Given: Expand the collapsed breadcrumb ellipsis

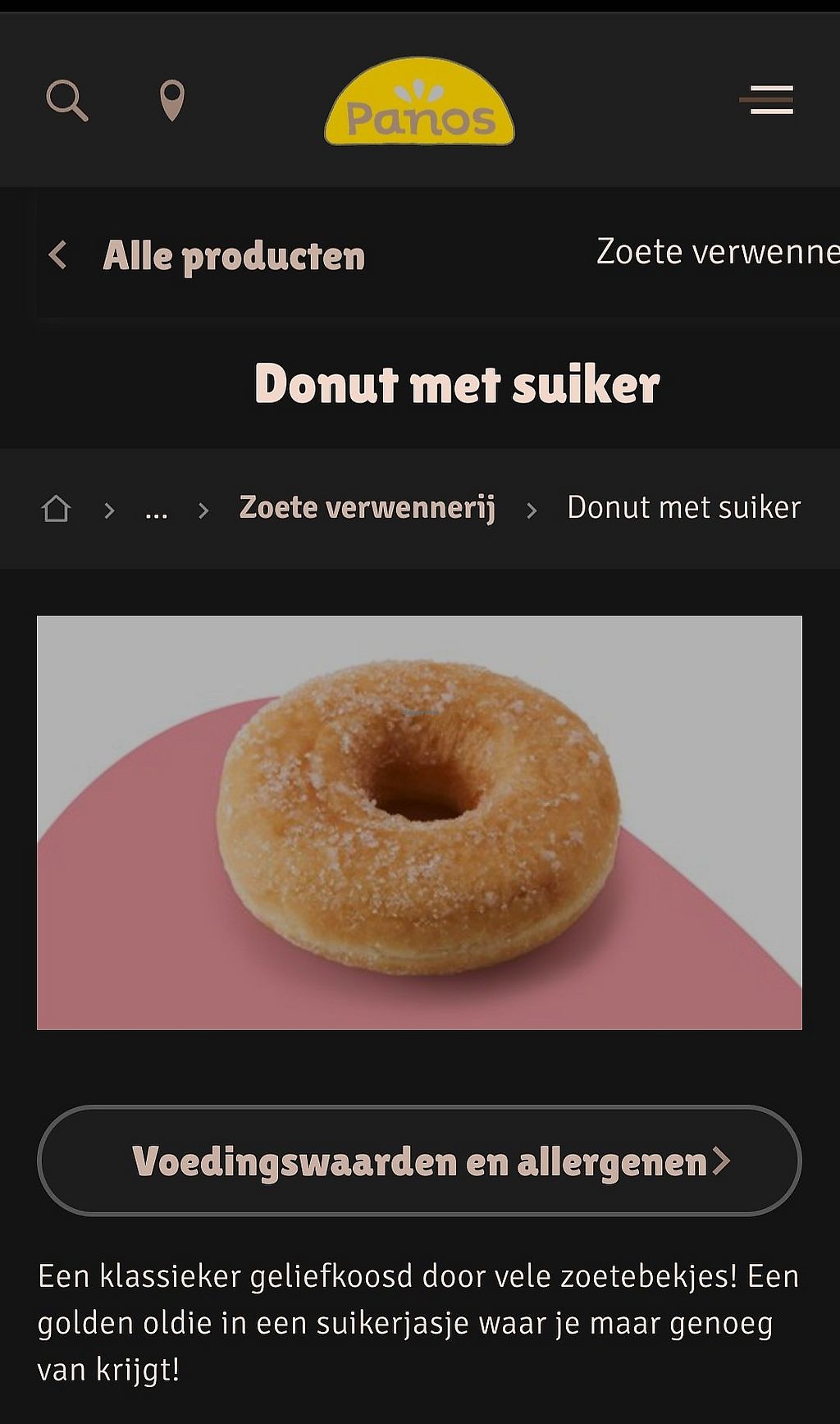Looking at the screenshot, I should tap(156, 511).
